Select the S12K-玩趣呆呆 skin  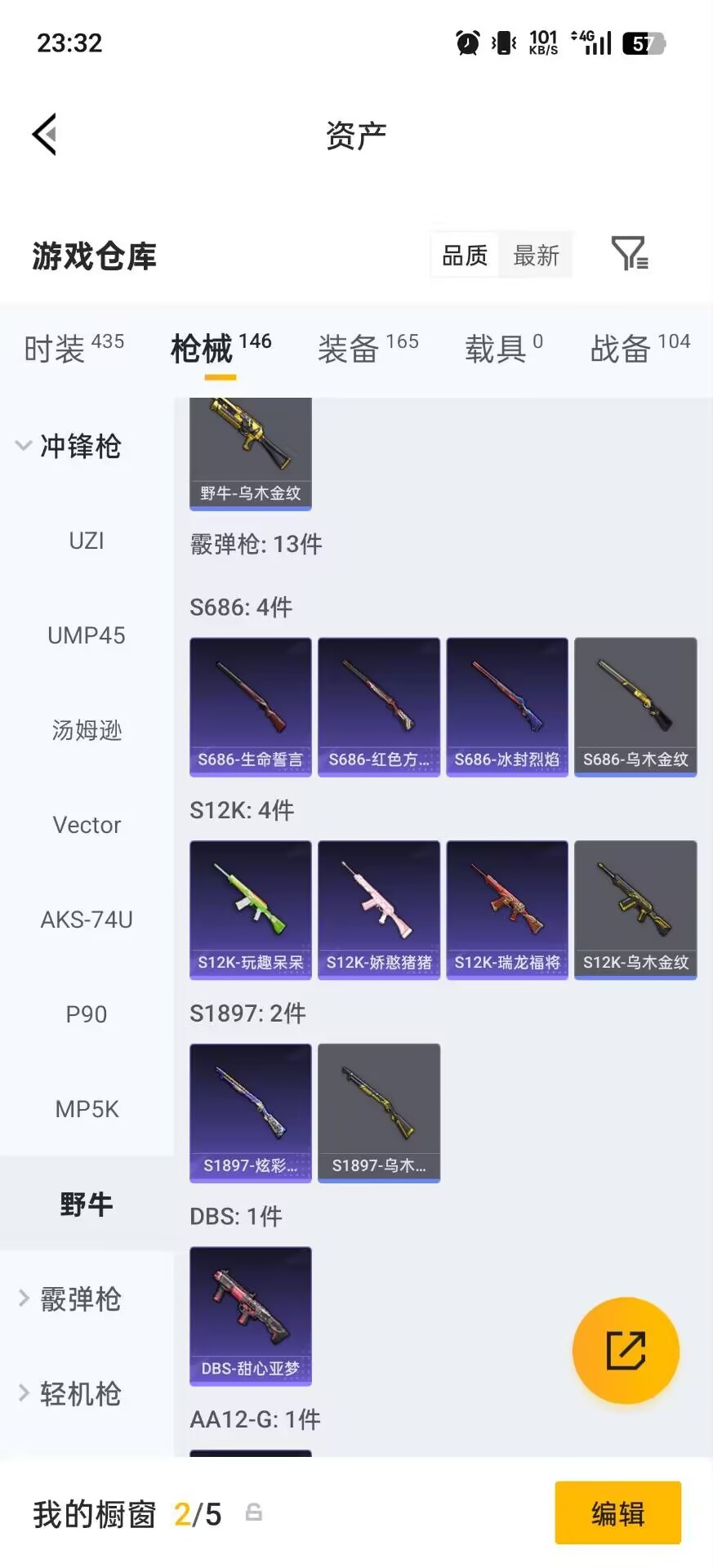click(249, 910)
